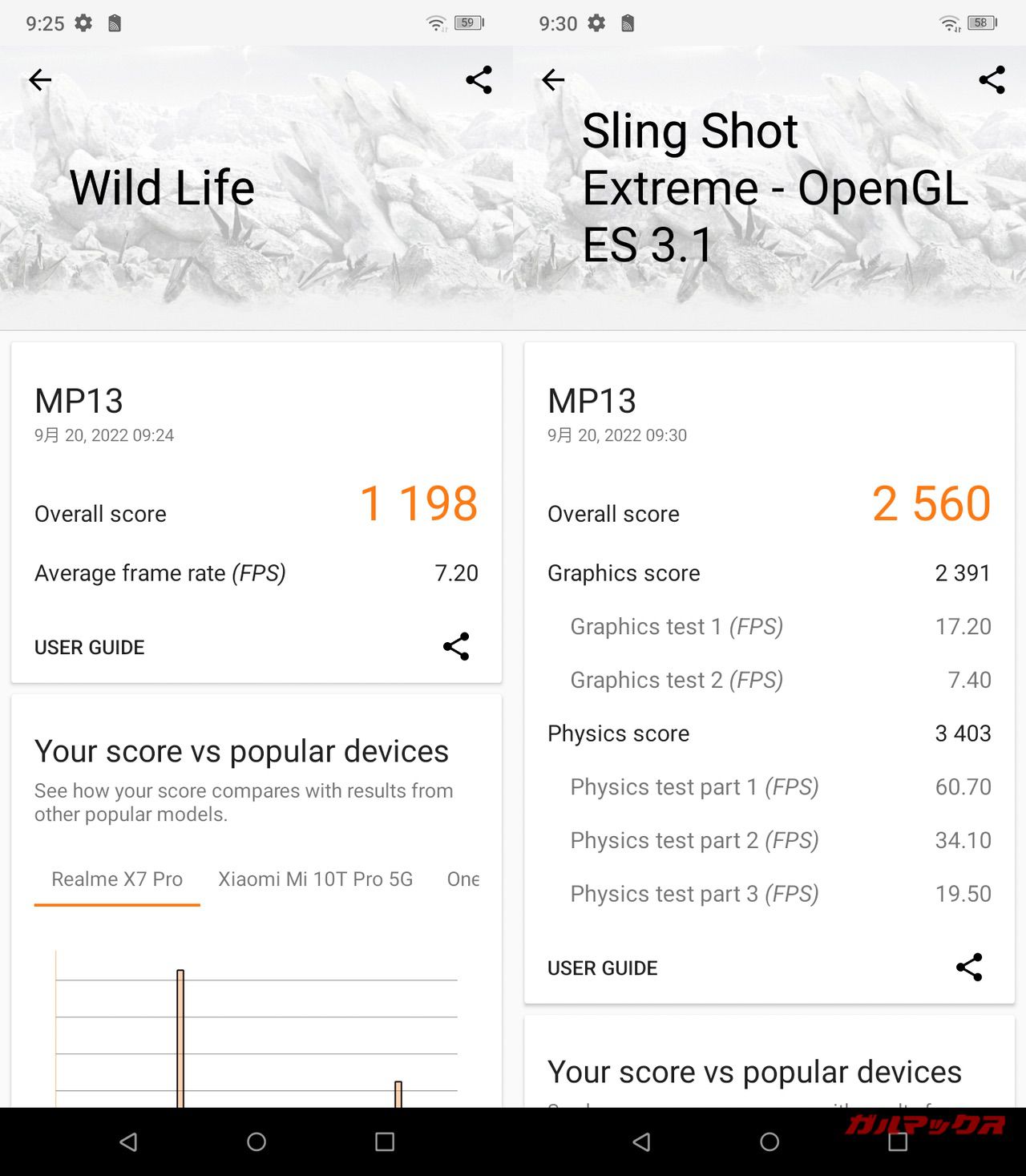Go back from the Sling Shot Extreme result
1026x1176 pixels.
pos(553,79)
